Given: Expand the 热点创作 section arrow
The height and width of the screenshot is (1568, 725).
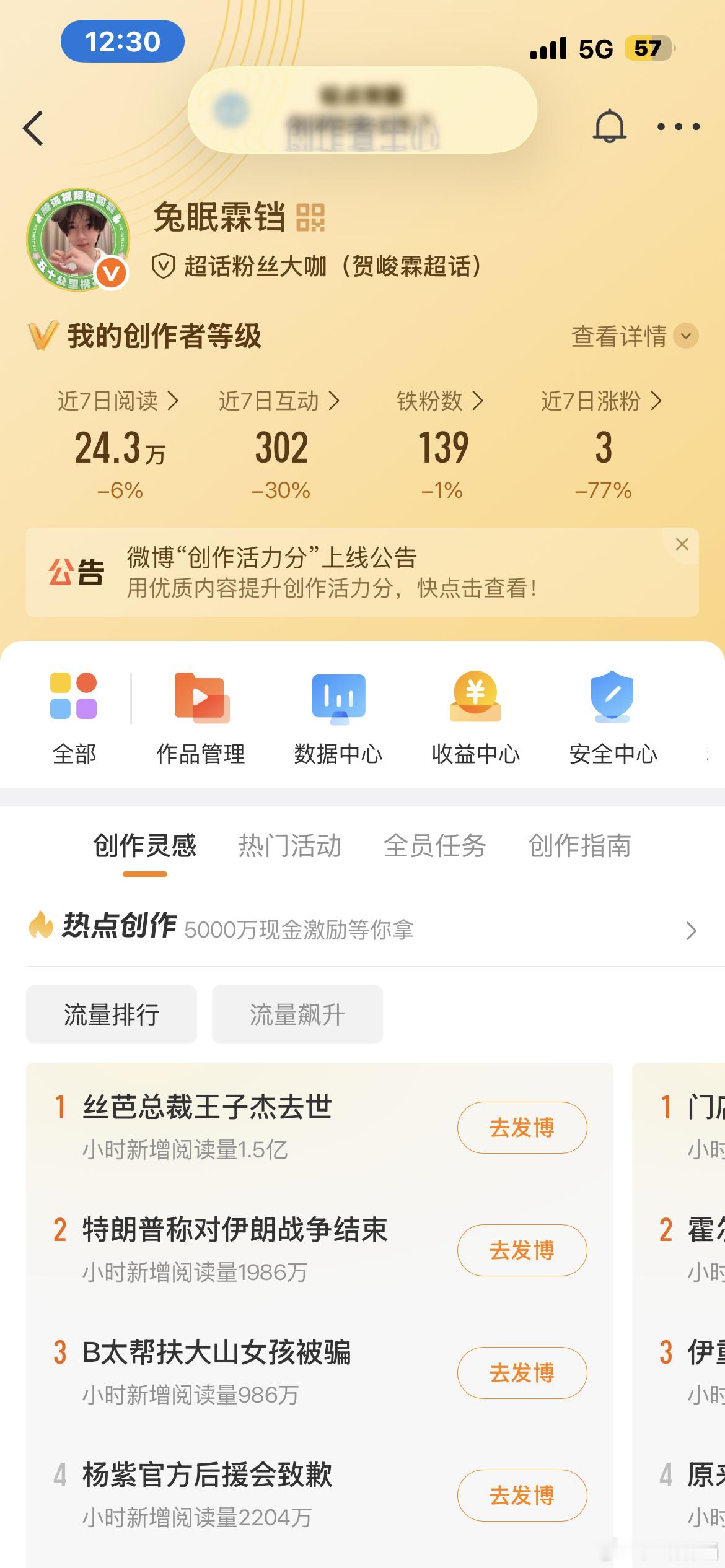Looking at the screenshot, I should tap(690, 930).
